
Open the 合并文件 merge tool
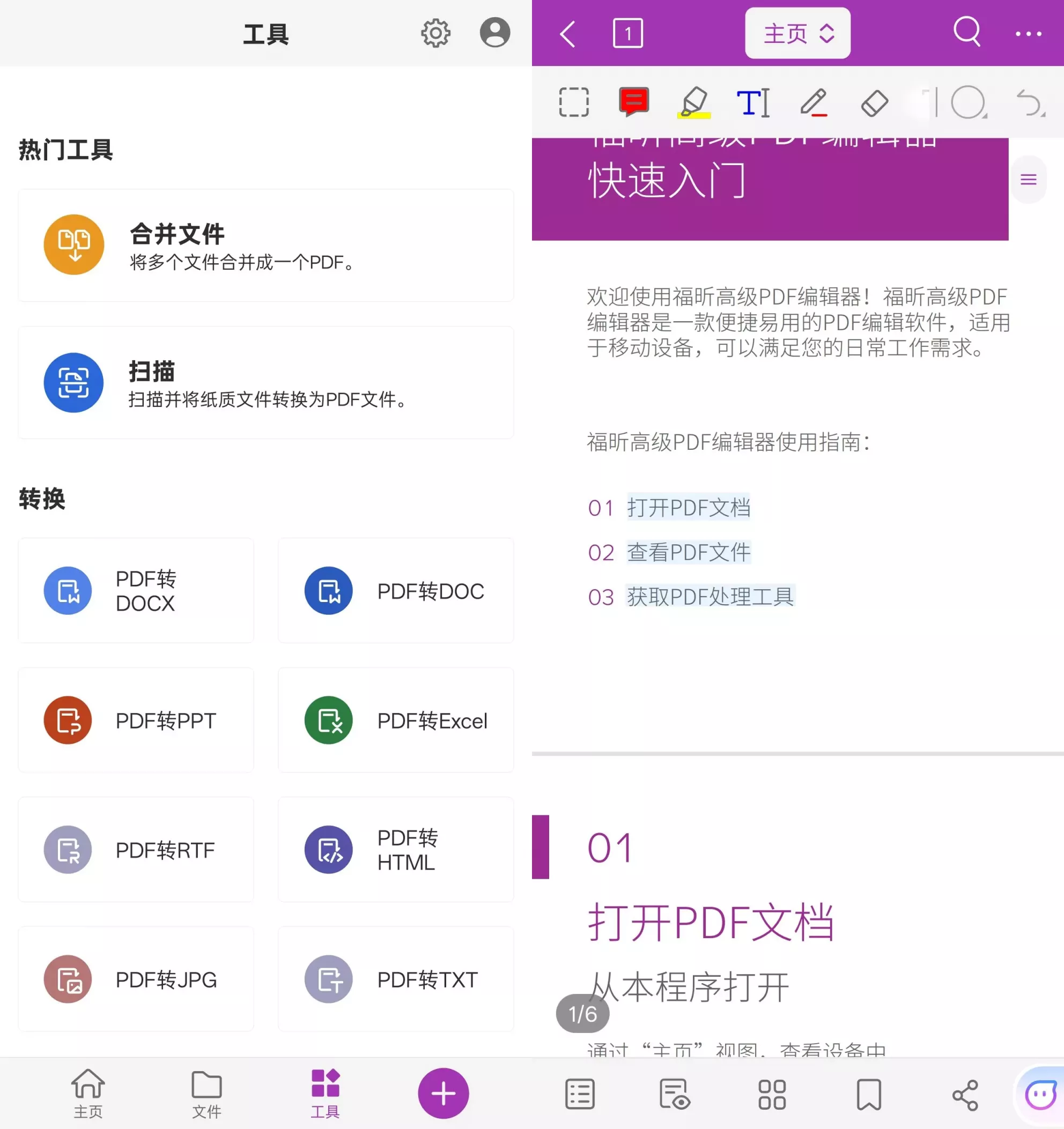266,246
